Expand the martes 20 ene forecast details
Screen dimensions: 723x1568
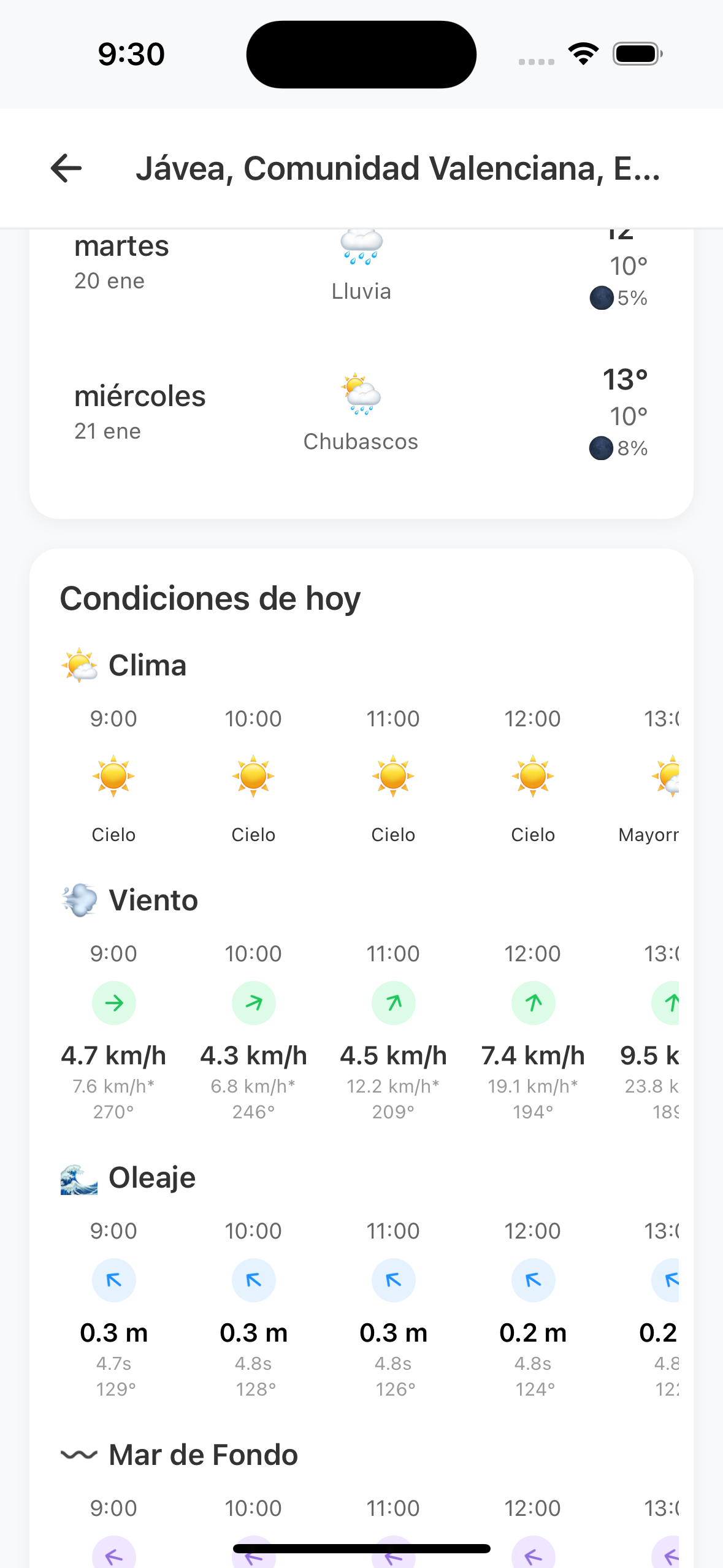click(361, 264)
